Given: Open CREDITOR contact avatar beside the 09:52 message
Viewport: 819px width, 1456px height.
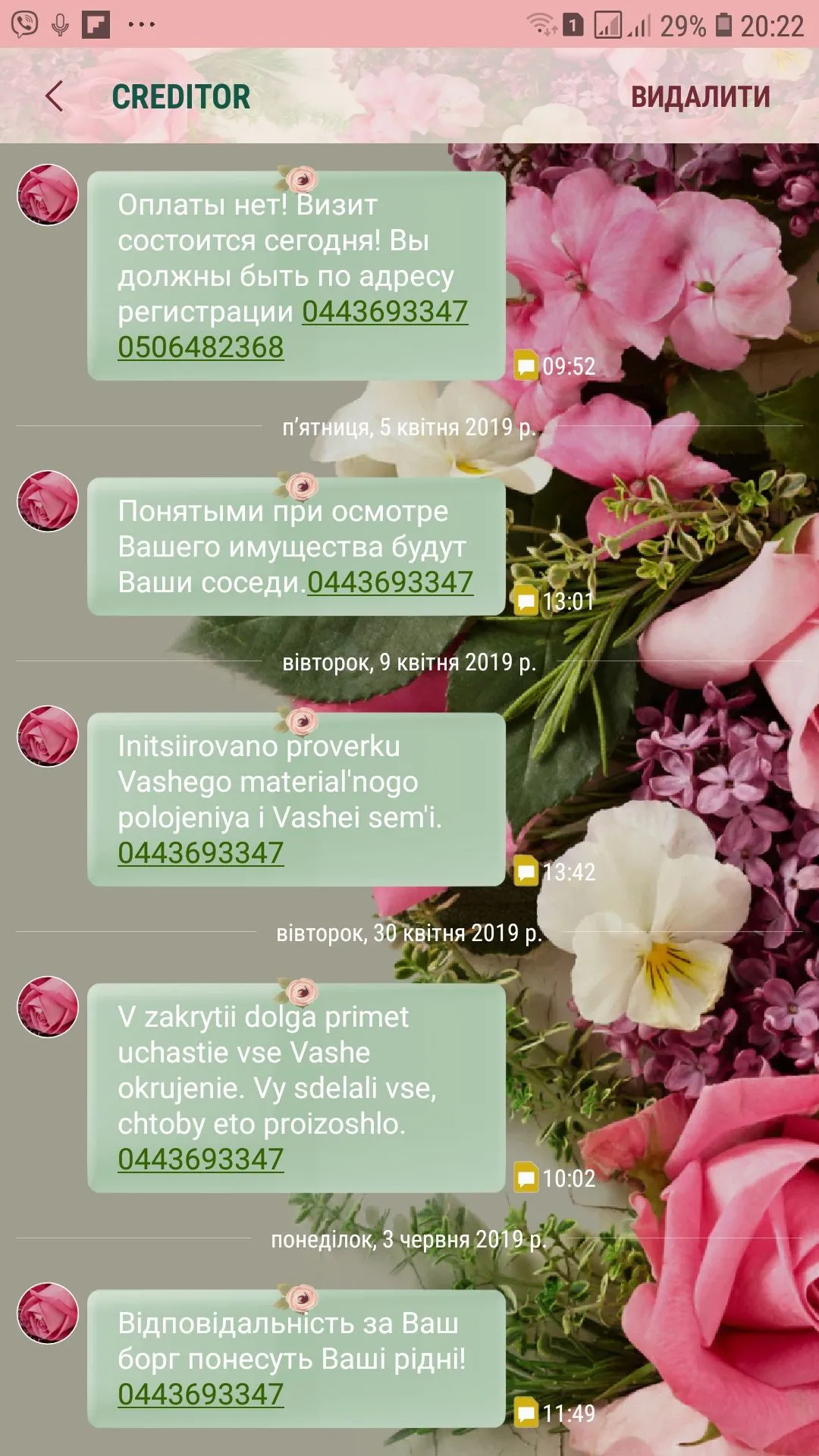Looking at the screenshot, I should (x=48, y=195).
